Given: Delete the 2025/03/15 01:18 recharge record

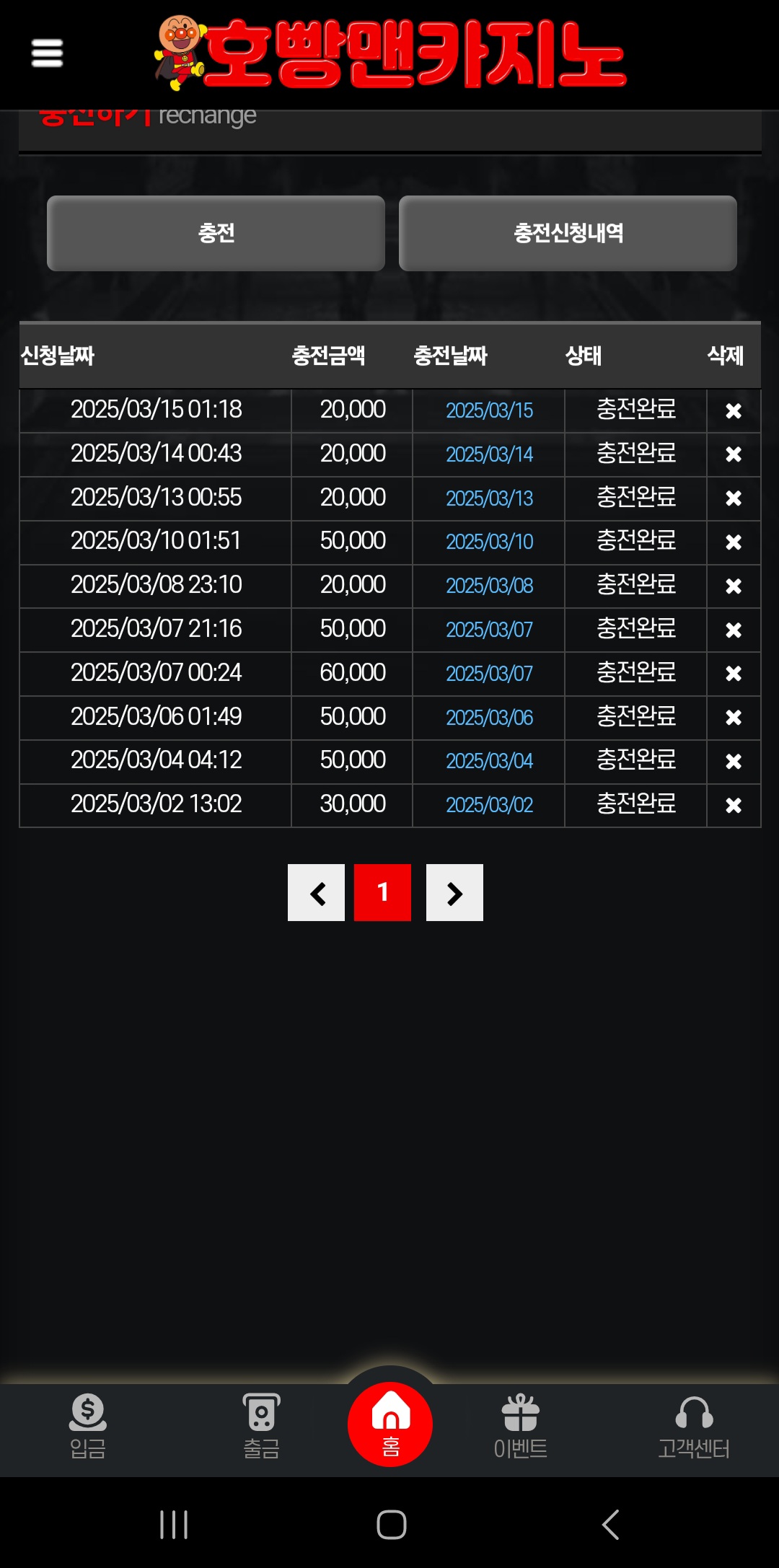Looking at the screenshot, I should [x=733, y=411].
